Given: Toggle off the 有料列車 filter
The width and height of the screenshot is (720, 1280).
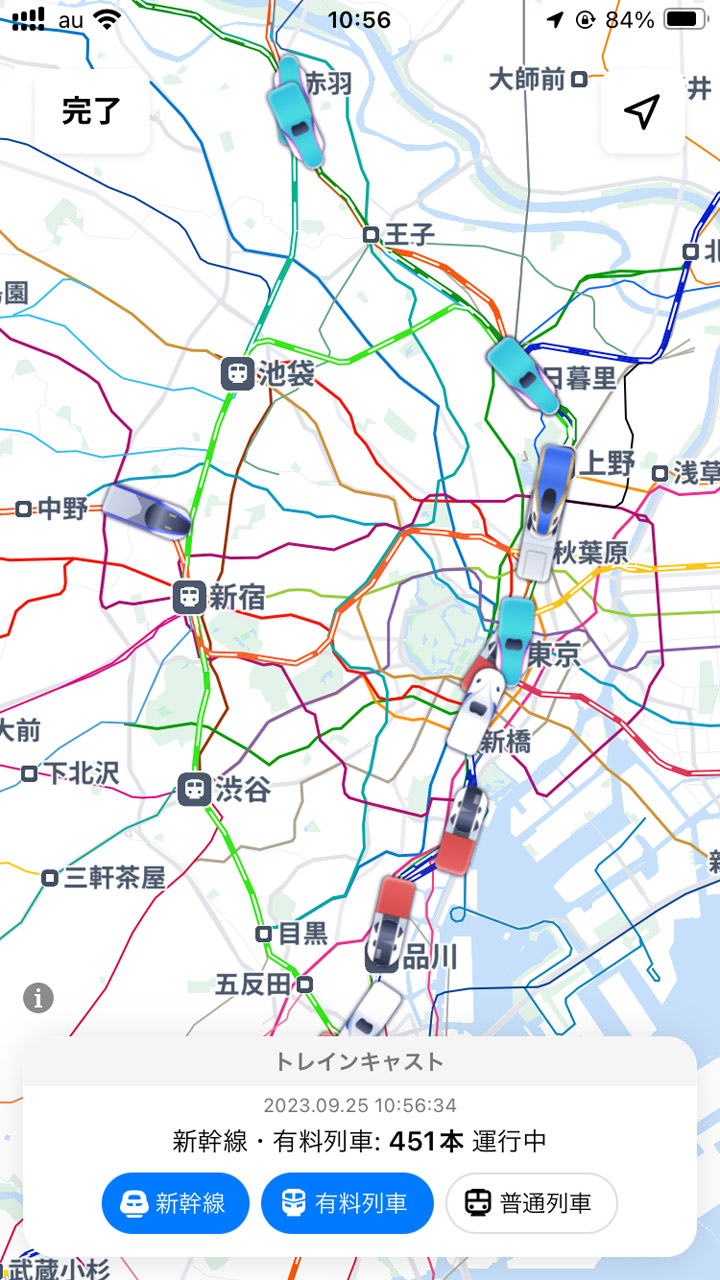Looking at the screenshot, I should tap(347, 1204).
